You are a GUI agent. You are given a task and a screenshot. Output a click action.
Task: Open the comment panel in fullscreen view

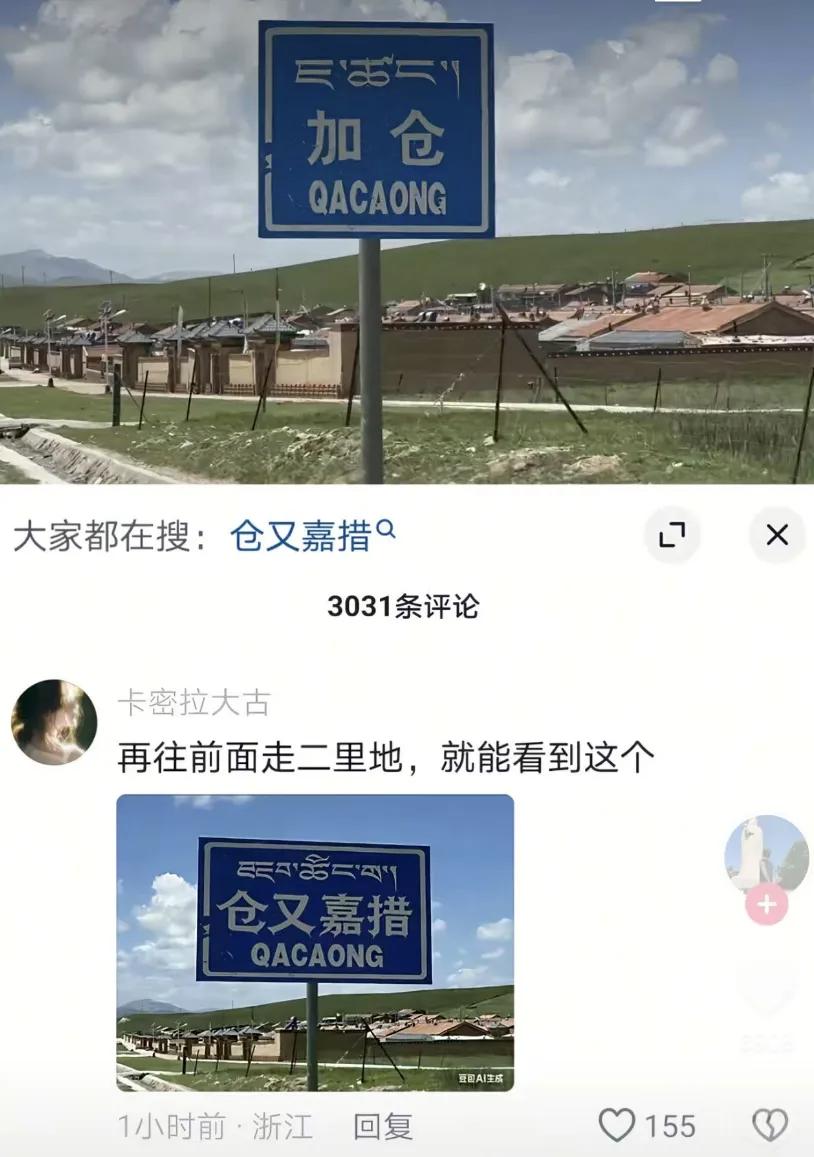(x=673, y=536)
